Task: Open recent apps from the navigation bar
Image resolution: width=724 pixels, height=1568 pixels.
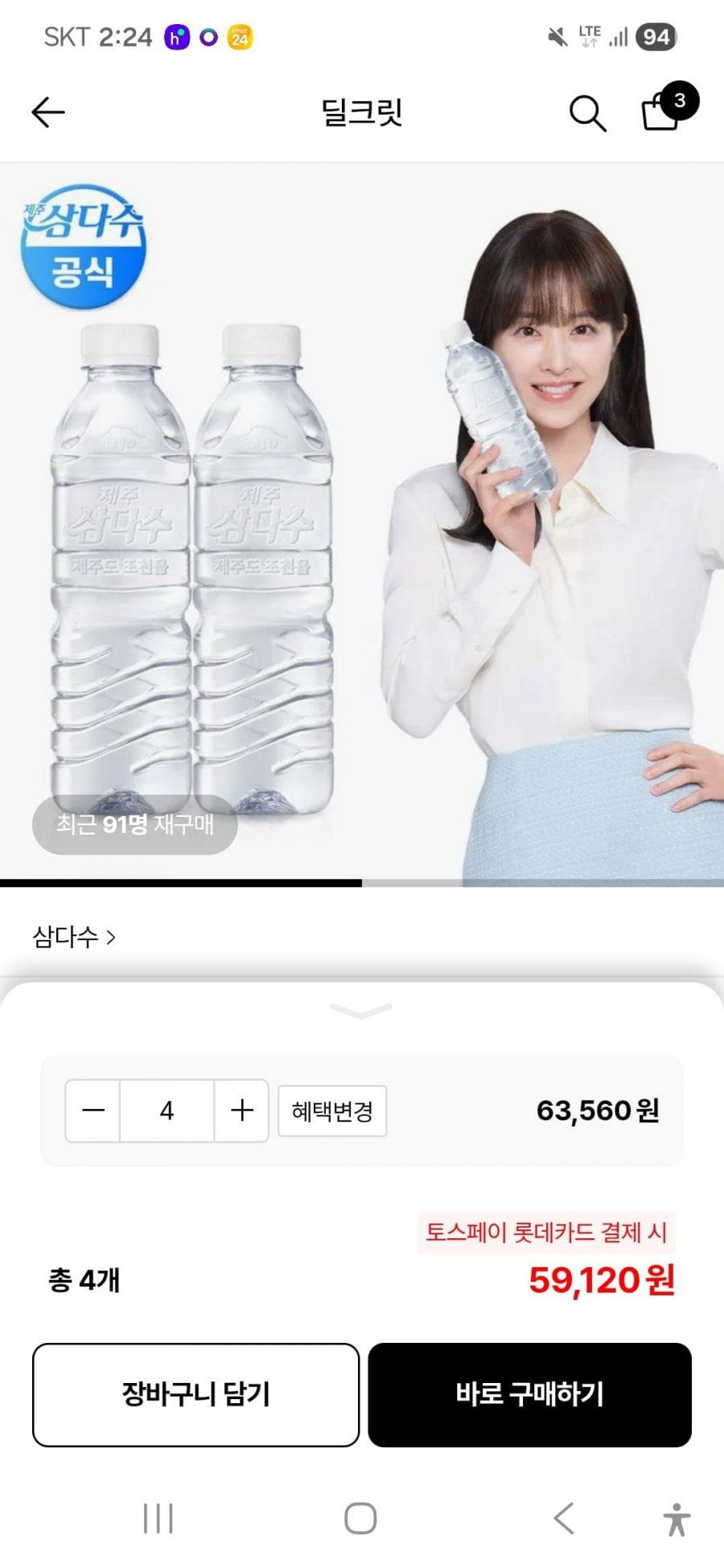Action: point(158,1519)
